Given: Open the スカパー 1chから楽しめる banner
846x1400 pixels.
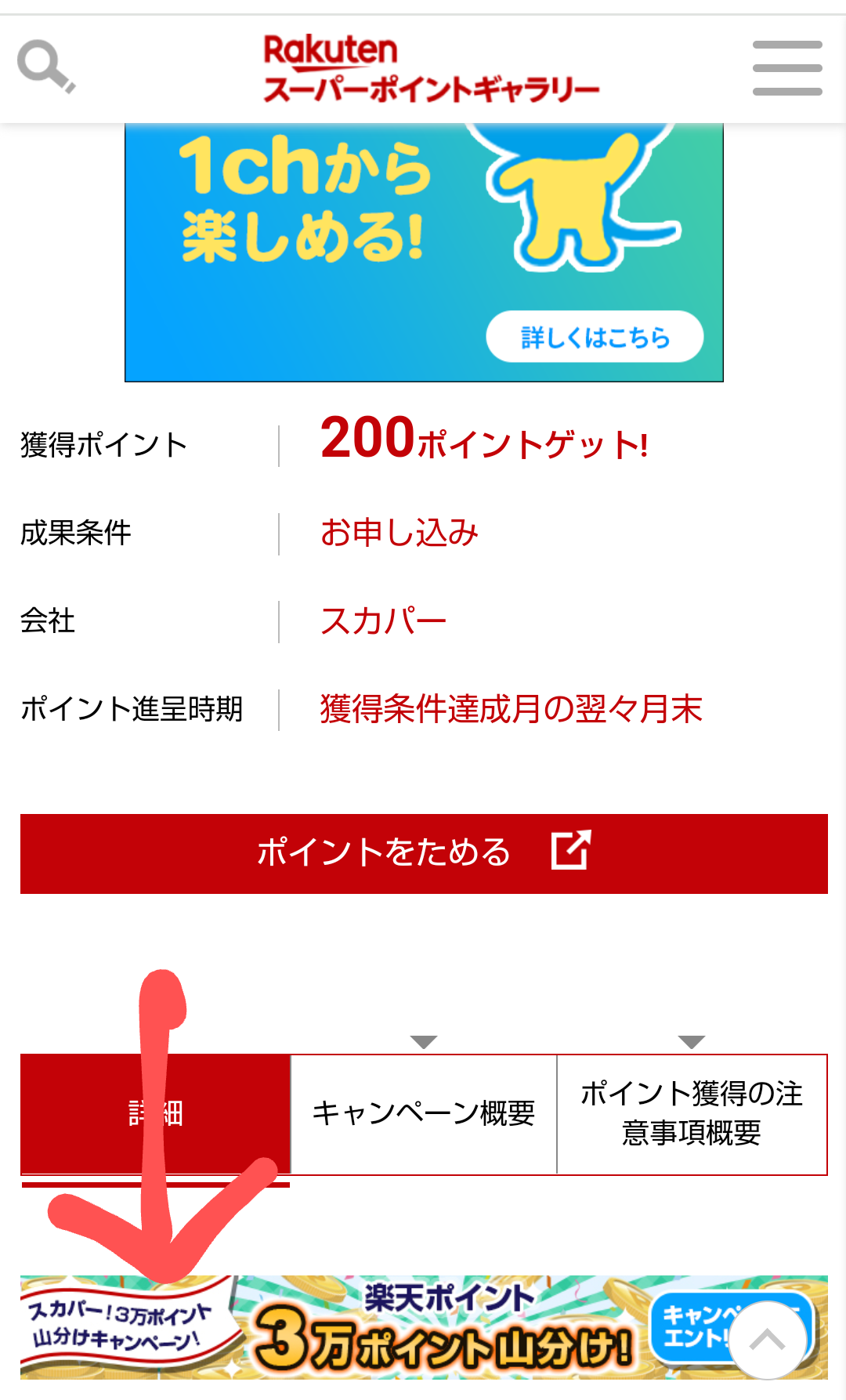Looking at the screenshot, I should [424, 252].
